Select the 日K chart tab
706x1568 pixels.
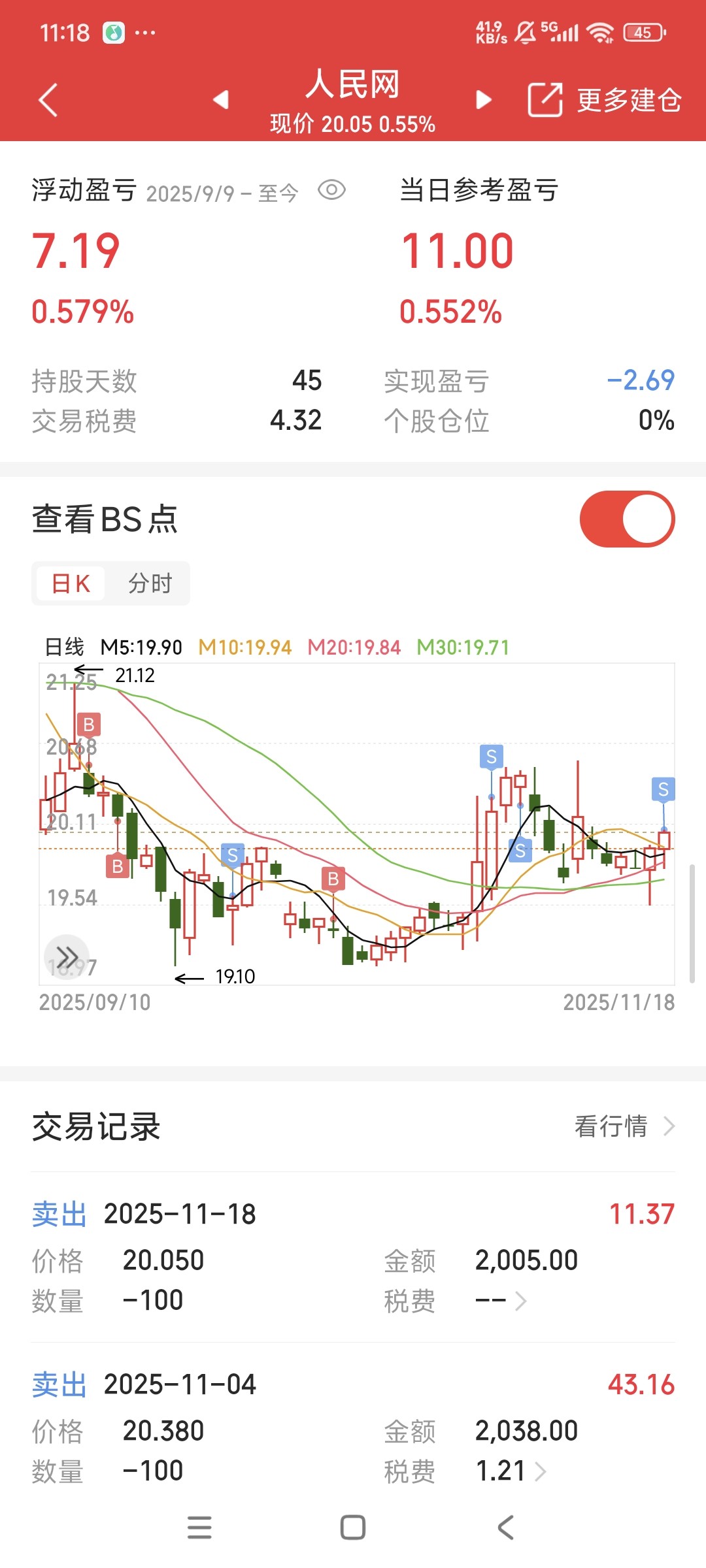pos(71,583)
